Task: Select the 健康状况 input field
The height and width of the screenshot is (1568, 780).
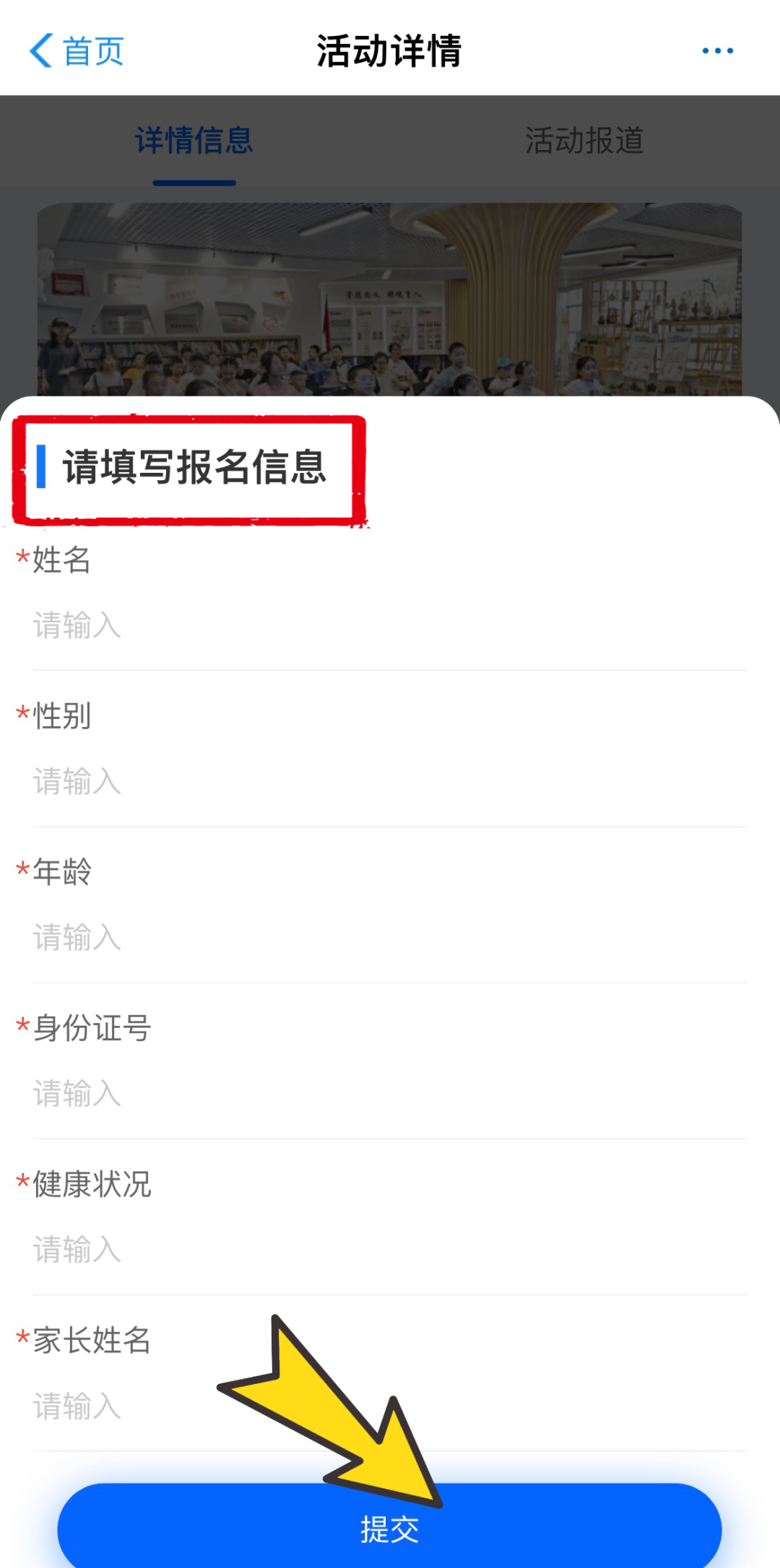Action: 389,1249
